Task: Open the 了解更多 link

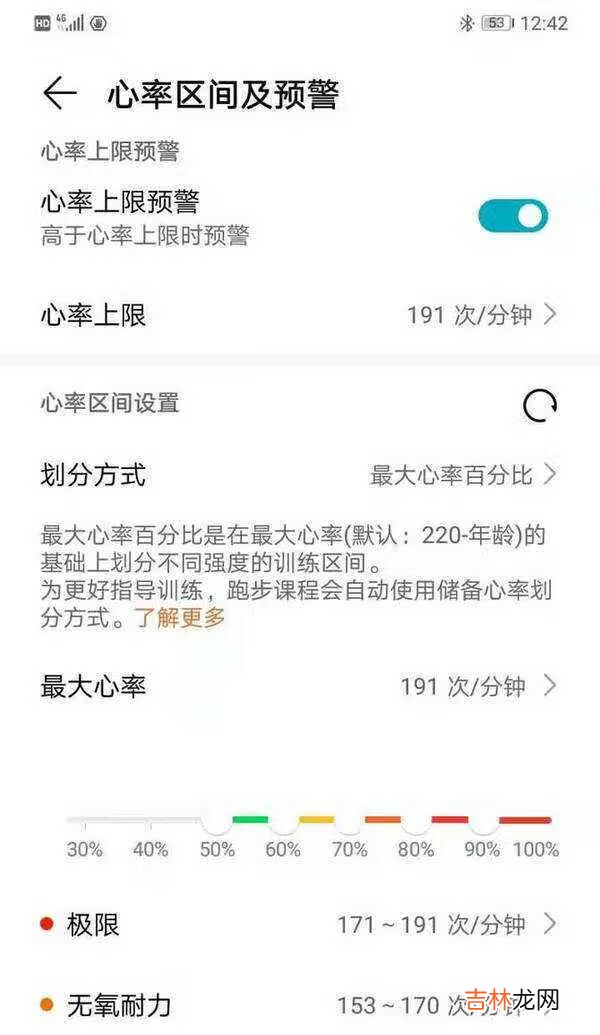Action: pos(181,617)
